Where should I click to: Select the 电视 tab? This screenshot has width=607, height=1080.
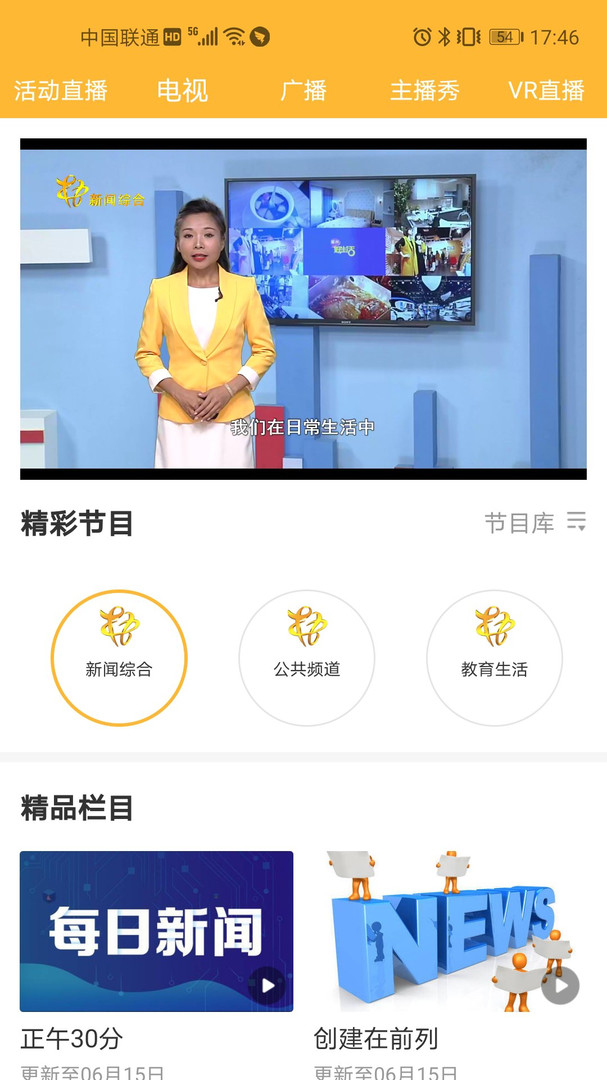coord(182,91)
